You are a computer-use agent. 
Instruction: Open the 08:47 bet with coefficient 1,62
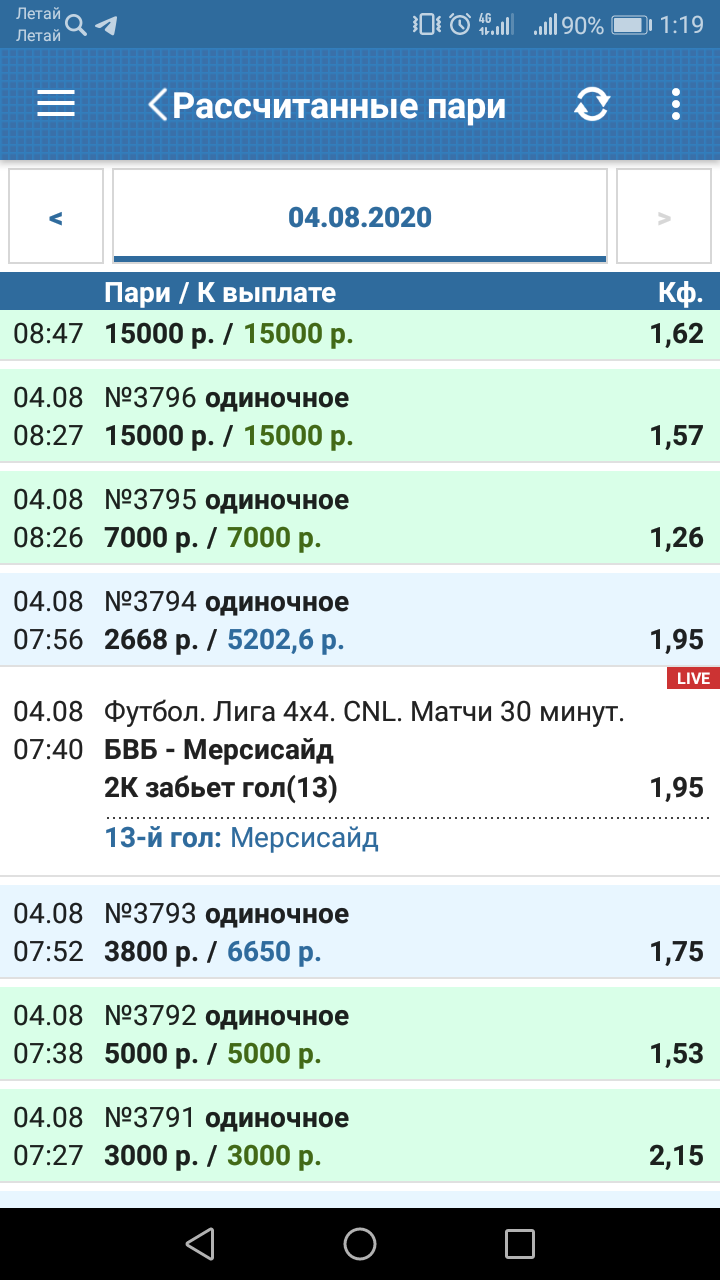[360, 334]
